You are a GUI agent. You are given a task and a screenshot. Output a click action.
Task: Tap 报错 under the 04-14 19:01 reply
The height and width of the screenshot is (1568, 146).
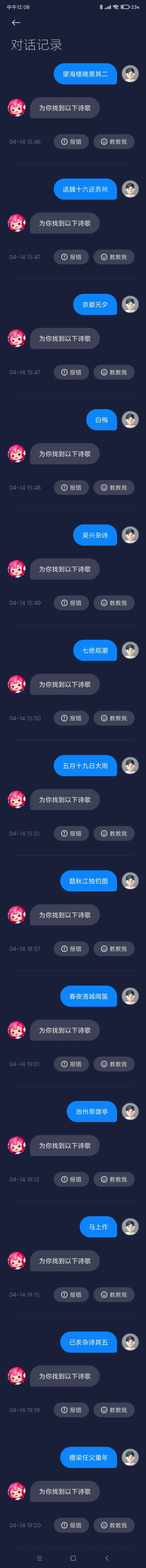(71, 1064)
